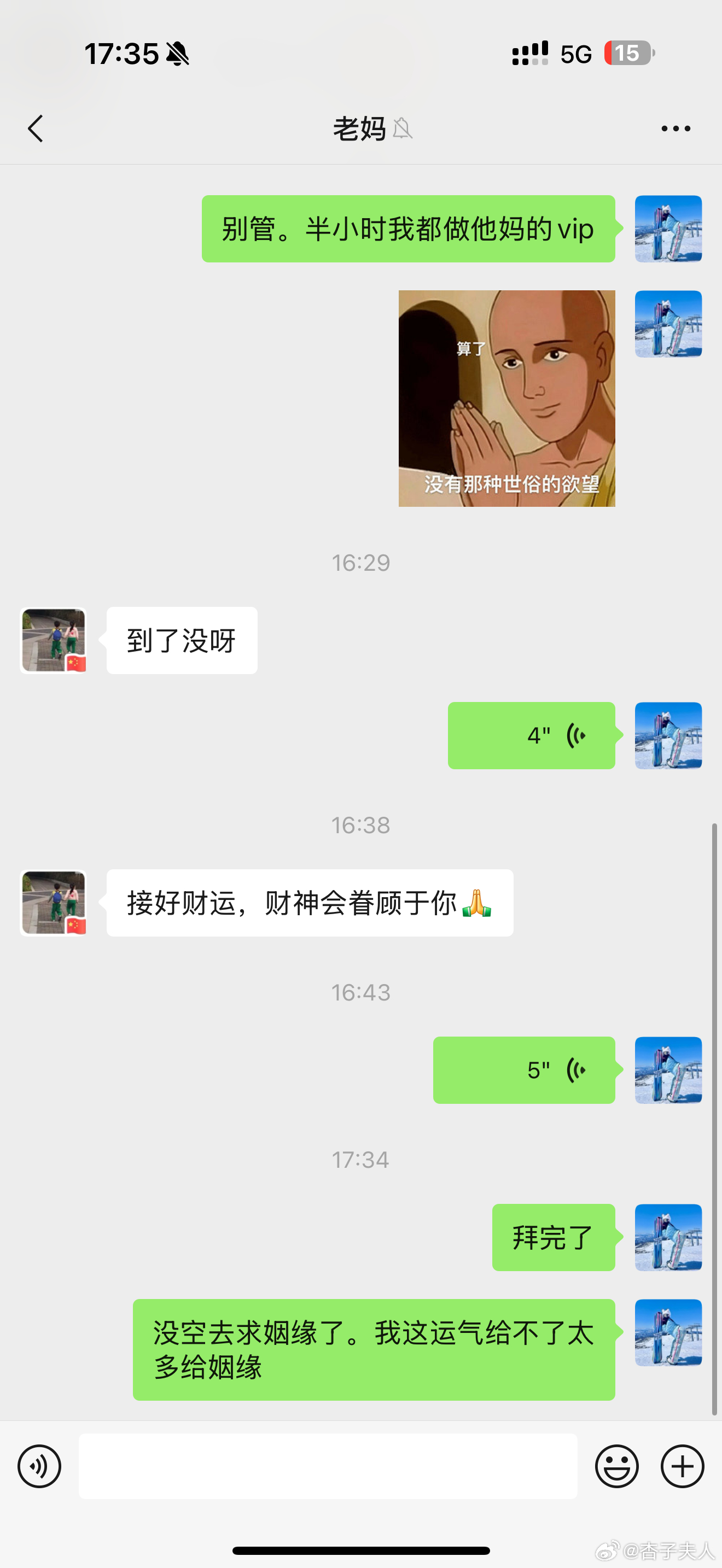The height and width of the screenshot is (1568, 722).
Task: Open the plus attachments menu
Action: (x=683, y=1466)
